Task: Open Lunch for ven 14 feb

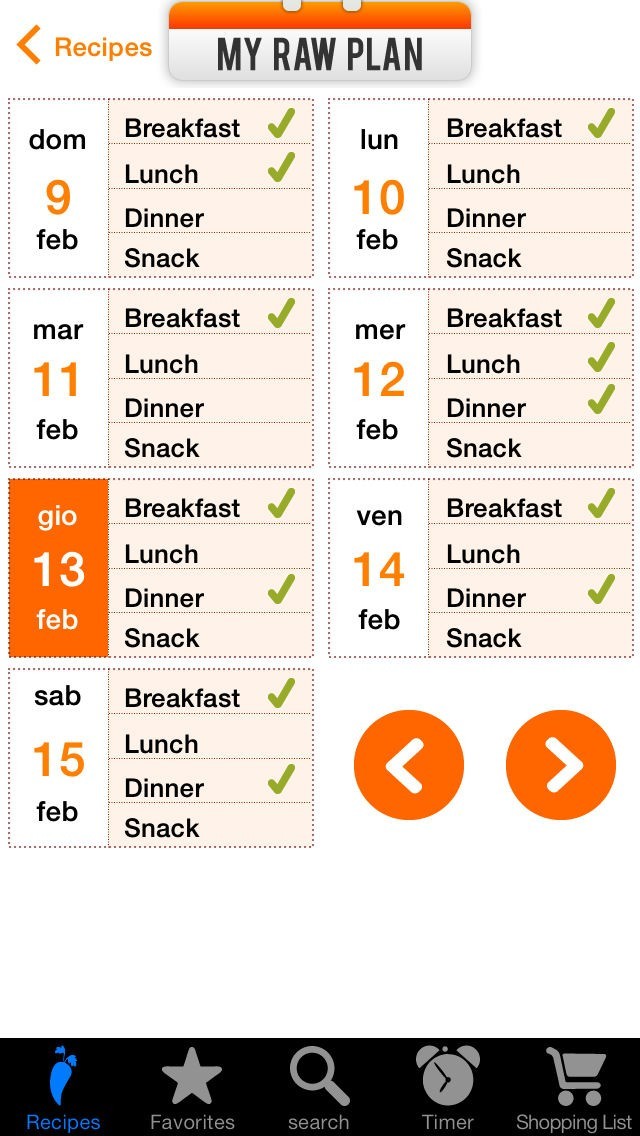Action: pyautogui.click(x=530, y=546)
